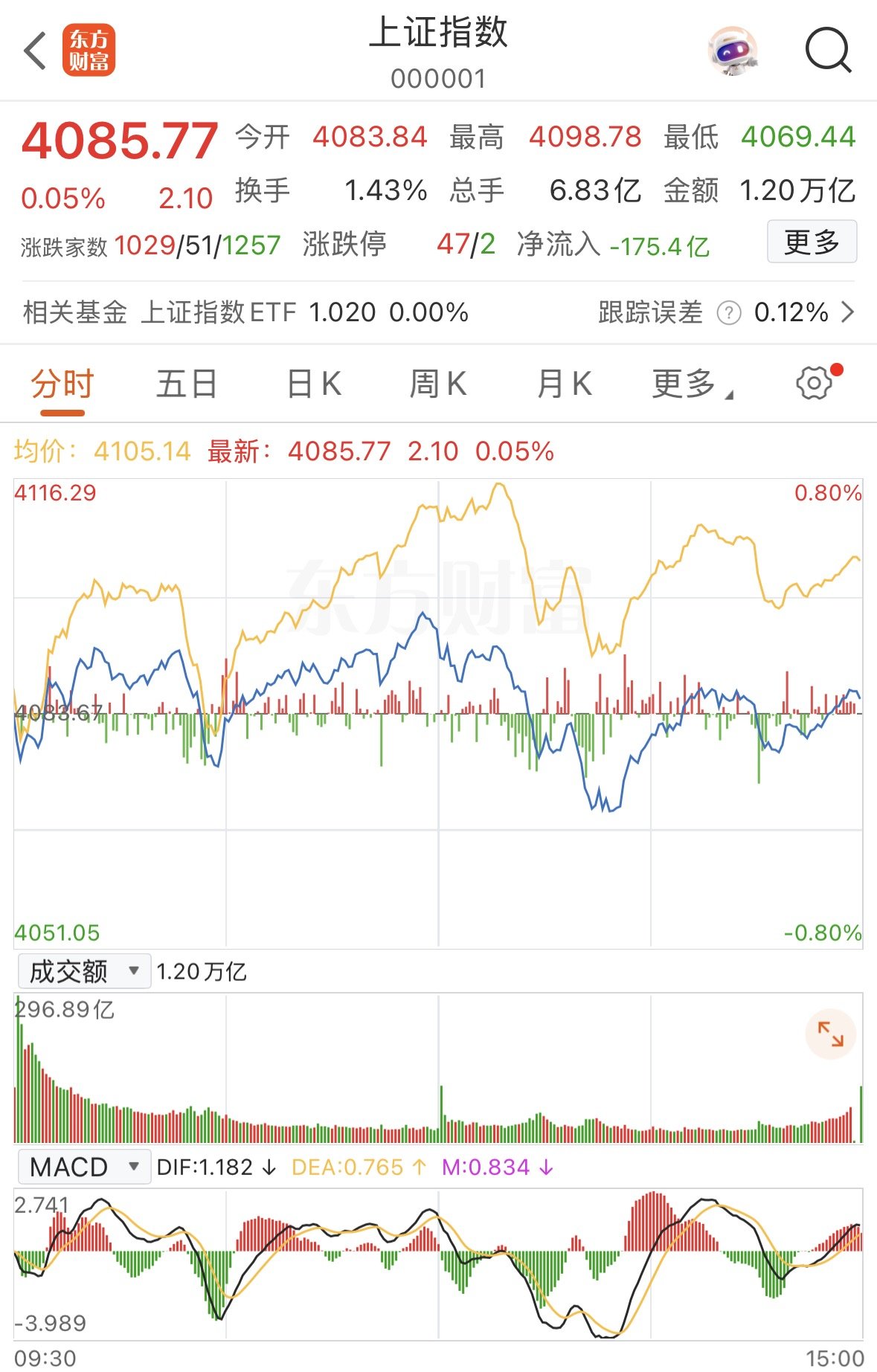This screenshot has width=877, height=1372.
Task: Switch to the 五日 tab
Action: (x=186, y=383)
